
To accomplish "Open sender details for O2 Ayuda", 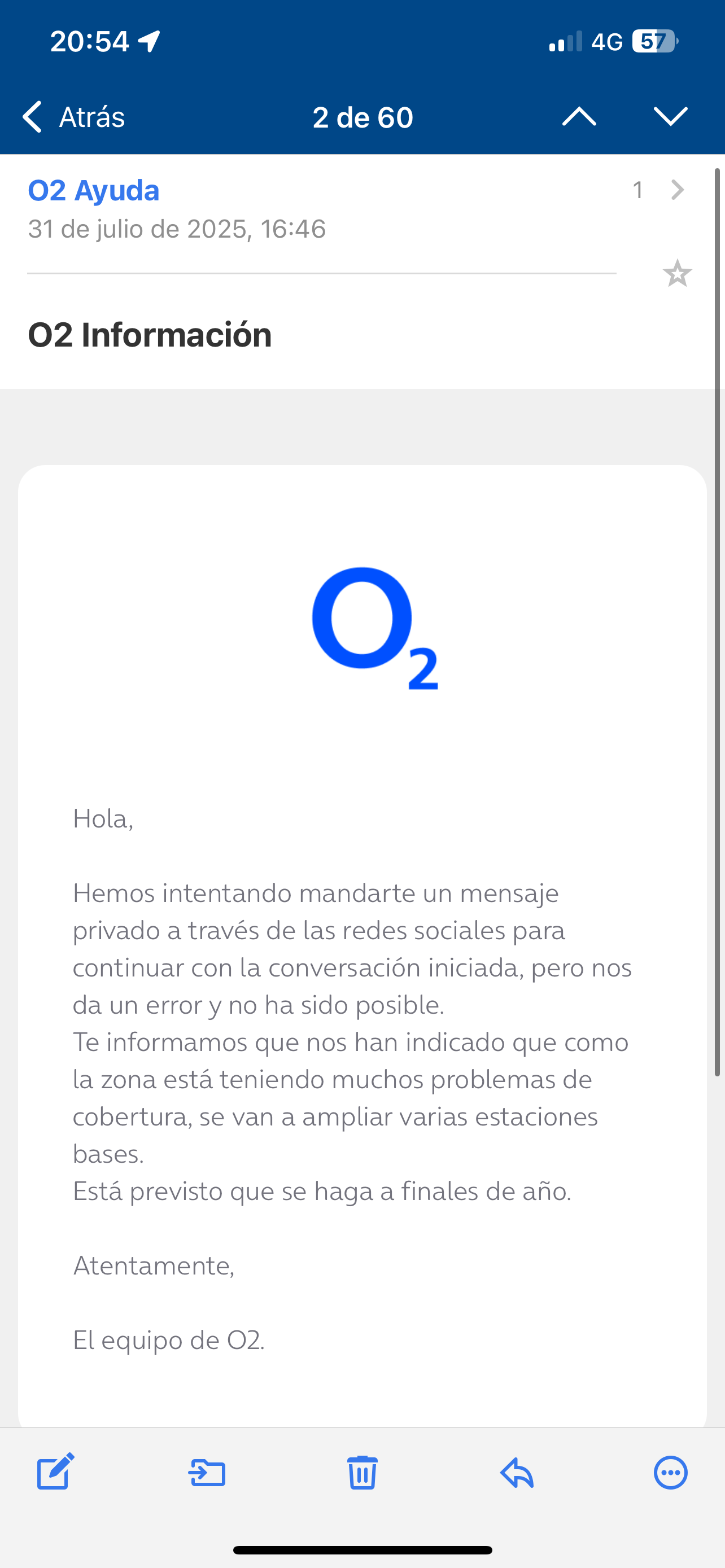I will (94, 191).
